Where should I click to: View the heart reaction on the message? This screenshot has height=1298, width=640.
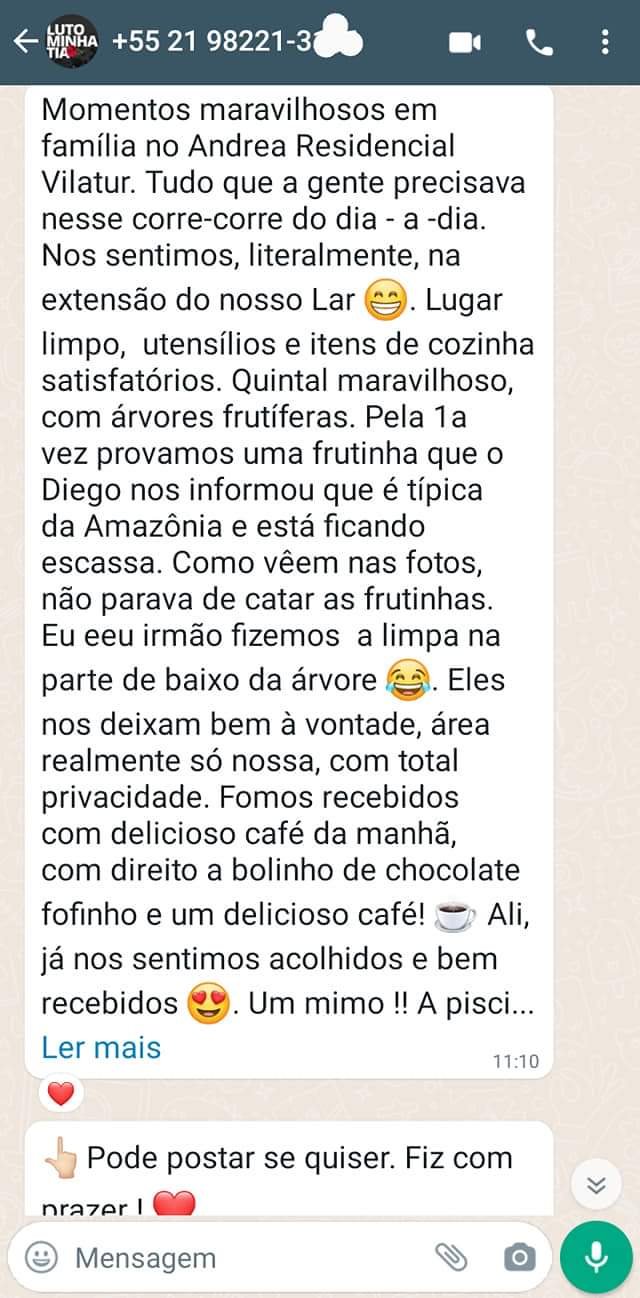tap(61, 1095)
